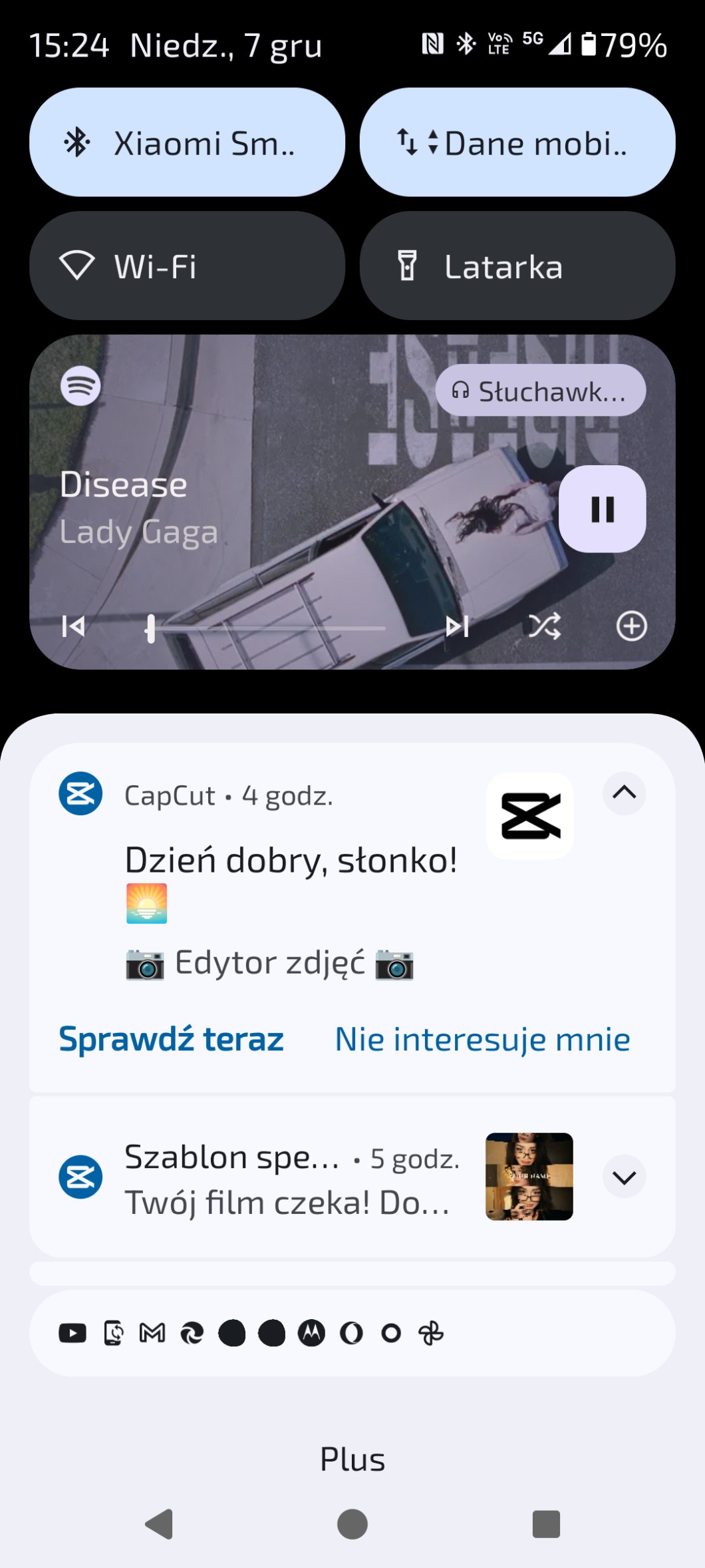The width and height of the screenshot is (705, 1568).
Task: Expand the Szablon spe... notification
Action: click(x=624, y=1177)
